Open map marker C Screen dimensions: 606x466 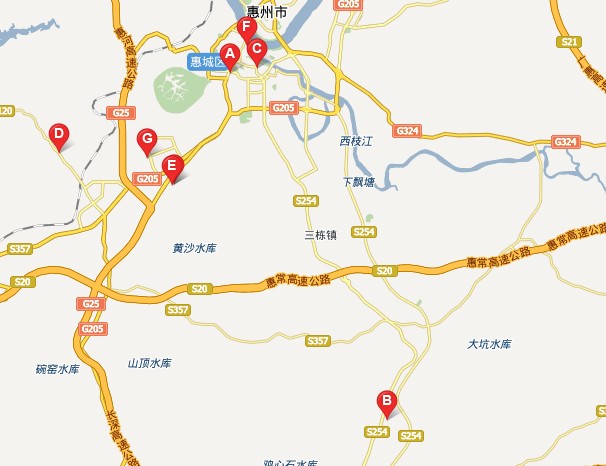(256, 47)
